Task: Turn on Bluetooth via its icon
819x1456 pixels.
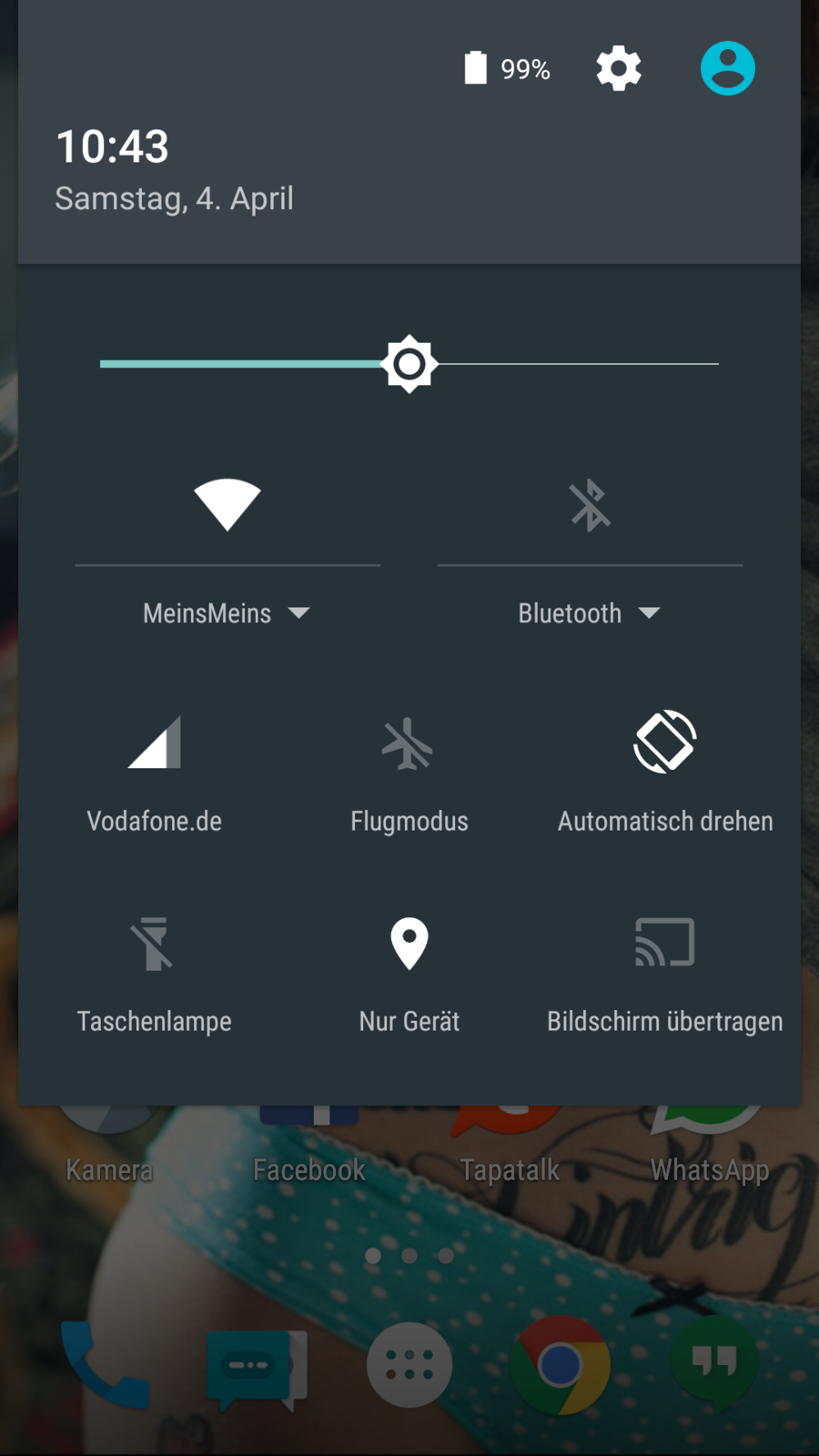Action: pyautogui.click(x=590, y=504)
